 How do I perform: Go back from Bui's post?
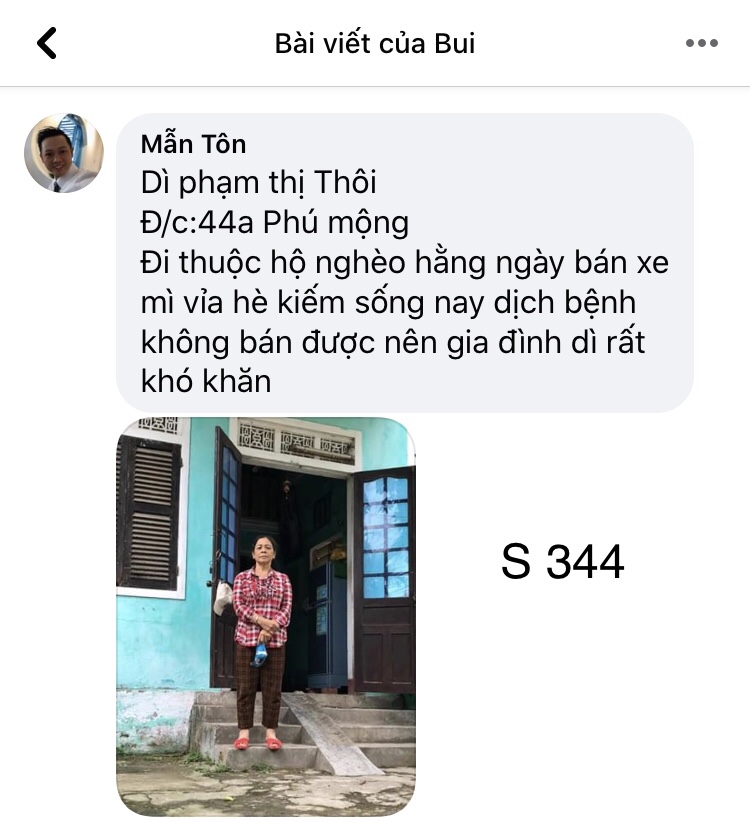pyautogui.click(x=46, y=43)
